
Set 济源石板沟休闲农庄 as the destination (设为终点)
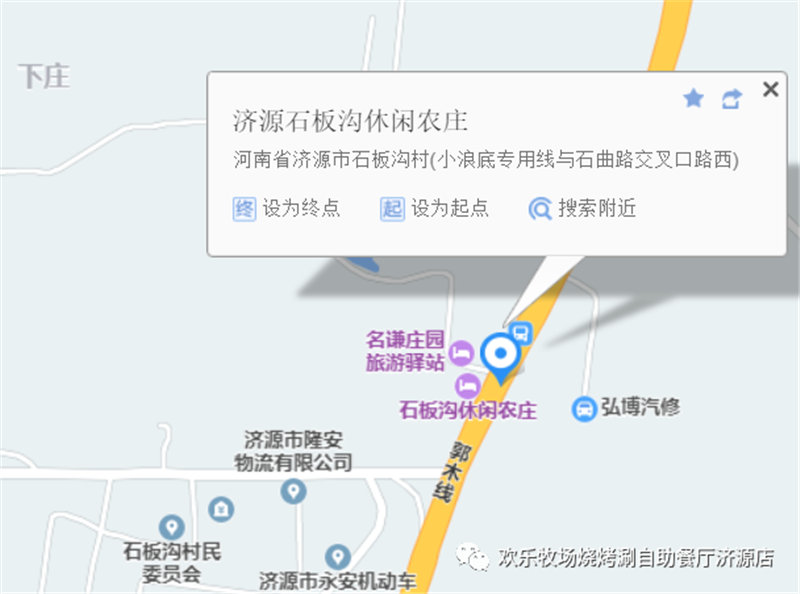tap(287, 209)
